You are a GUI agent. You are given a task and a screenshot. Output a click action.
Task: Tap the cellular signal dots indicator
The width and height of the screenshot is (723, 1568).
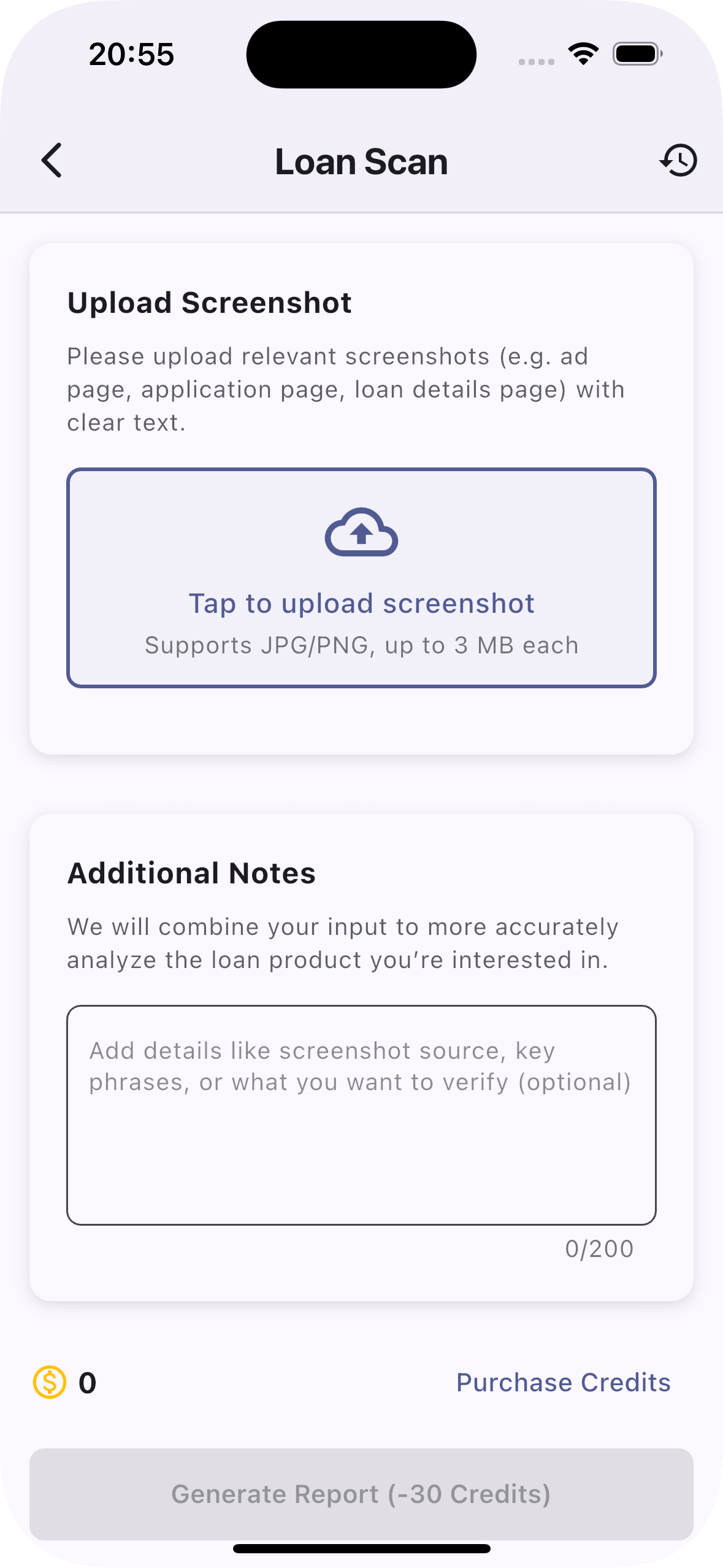coord(535,61)
